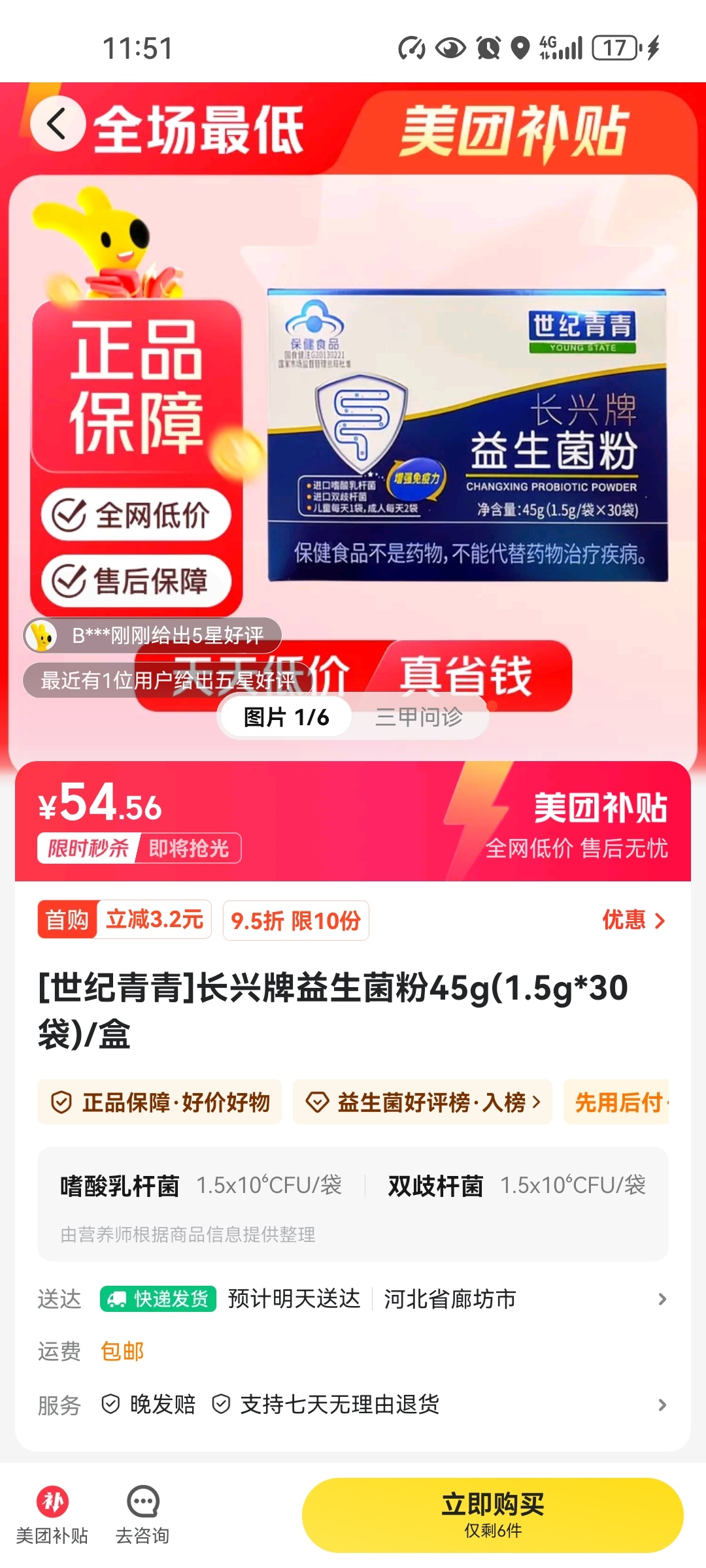Open the main product image
Screen dimensions: 706x1568
click(x=467, y=434)
